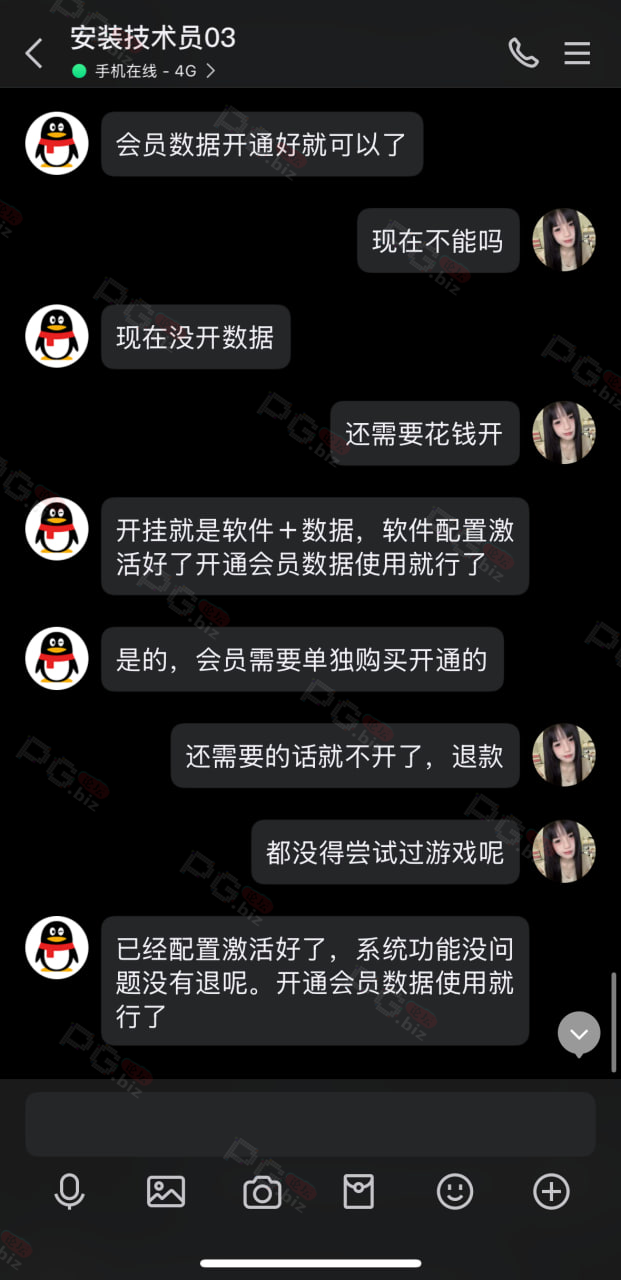Start a voice call with 安装技术员03

point(523,53)
